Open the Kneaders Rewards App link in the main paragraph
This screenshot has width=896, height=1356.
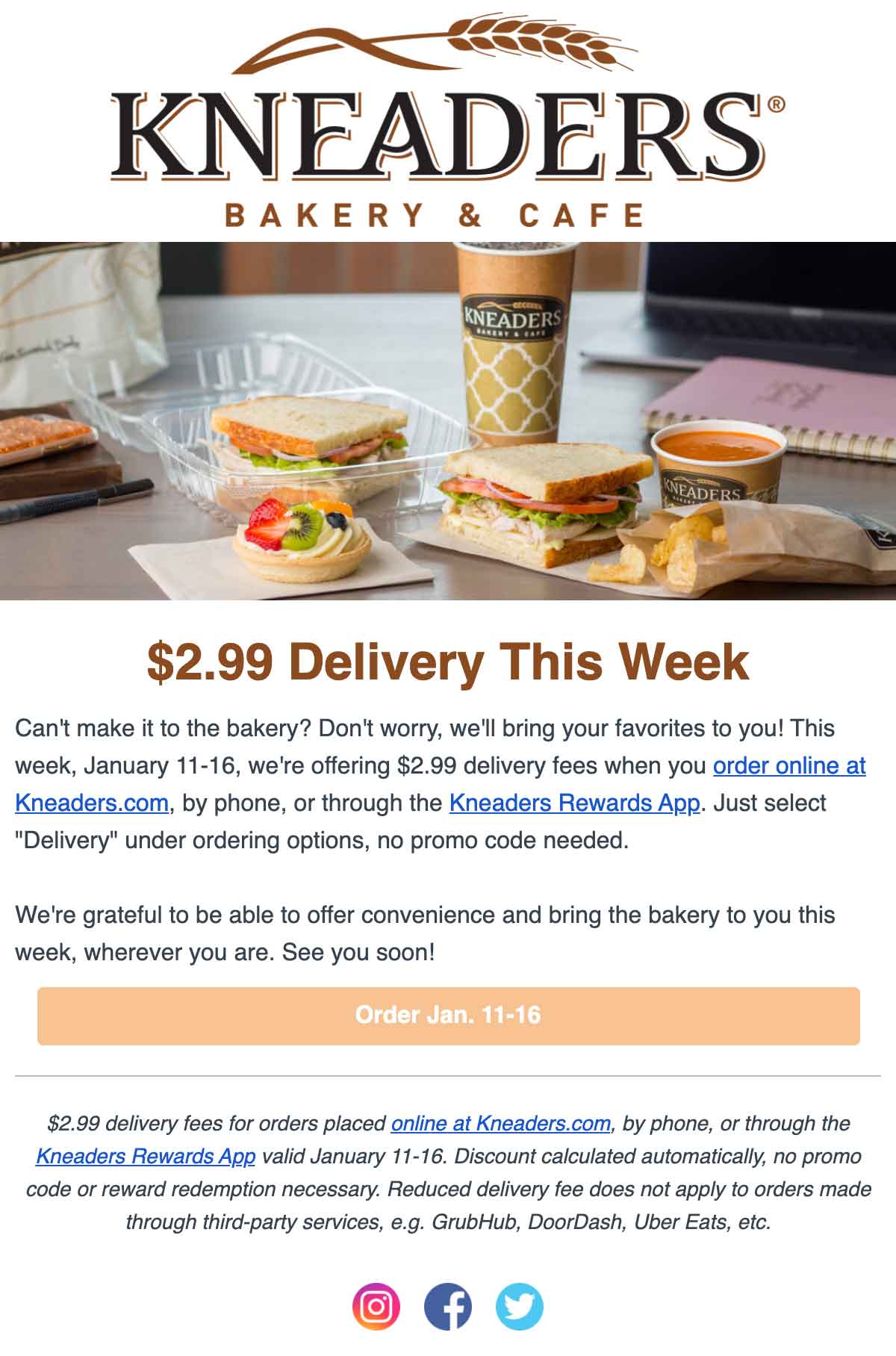click(x=574, y=803)
